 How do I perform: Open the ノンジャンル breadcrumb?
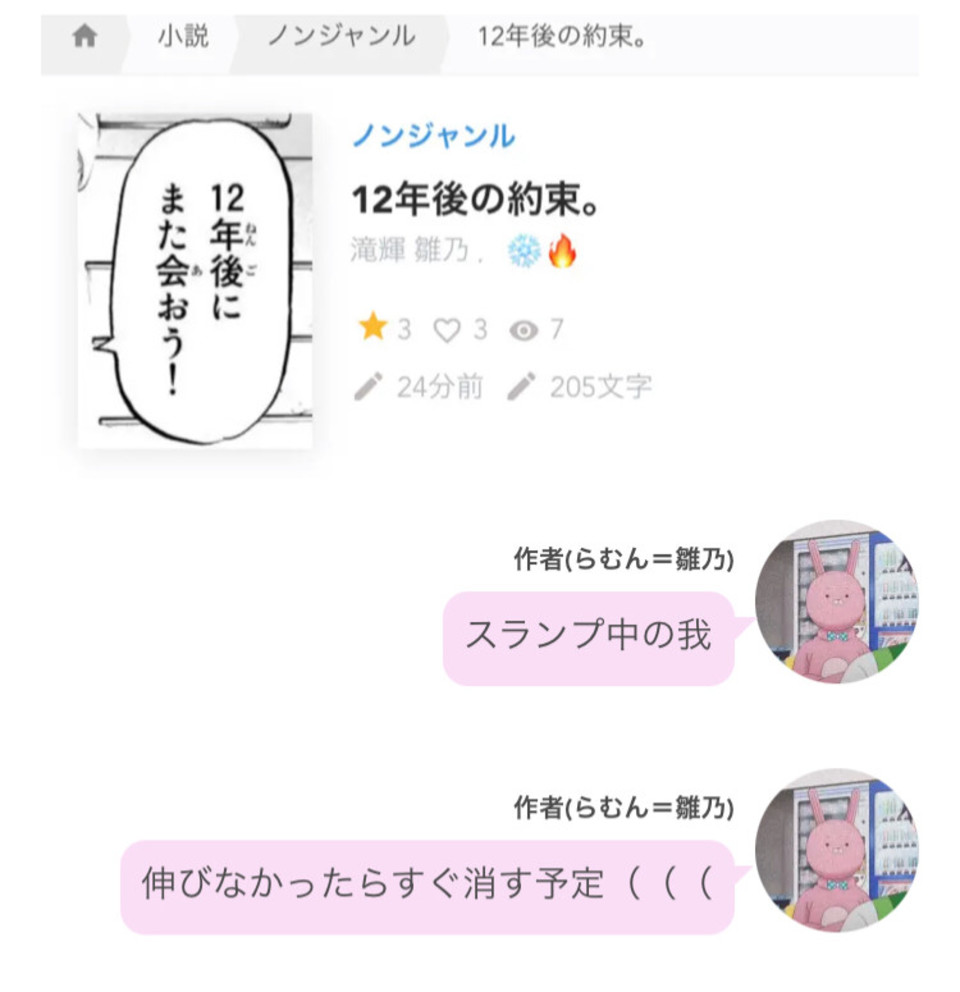(x=340, y=37)
